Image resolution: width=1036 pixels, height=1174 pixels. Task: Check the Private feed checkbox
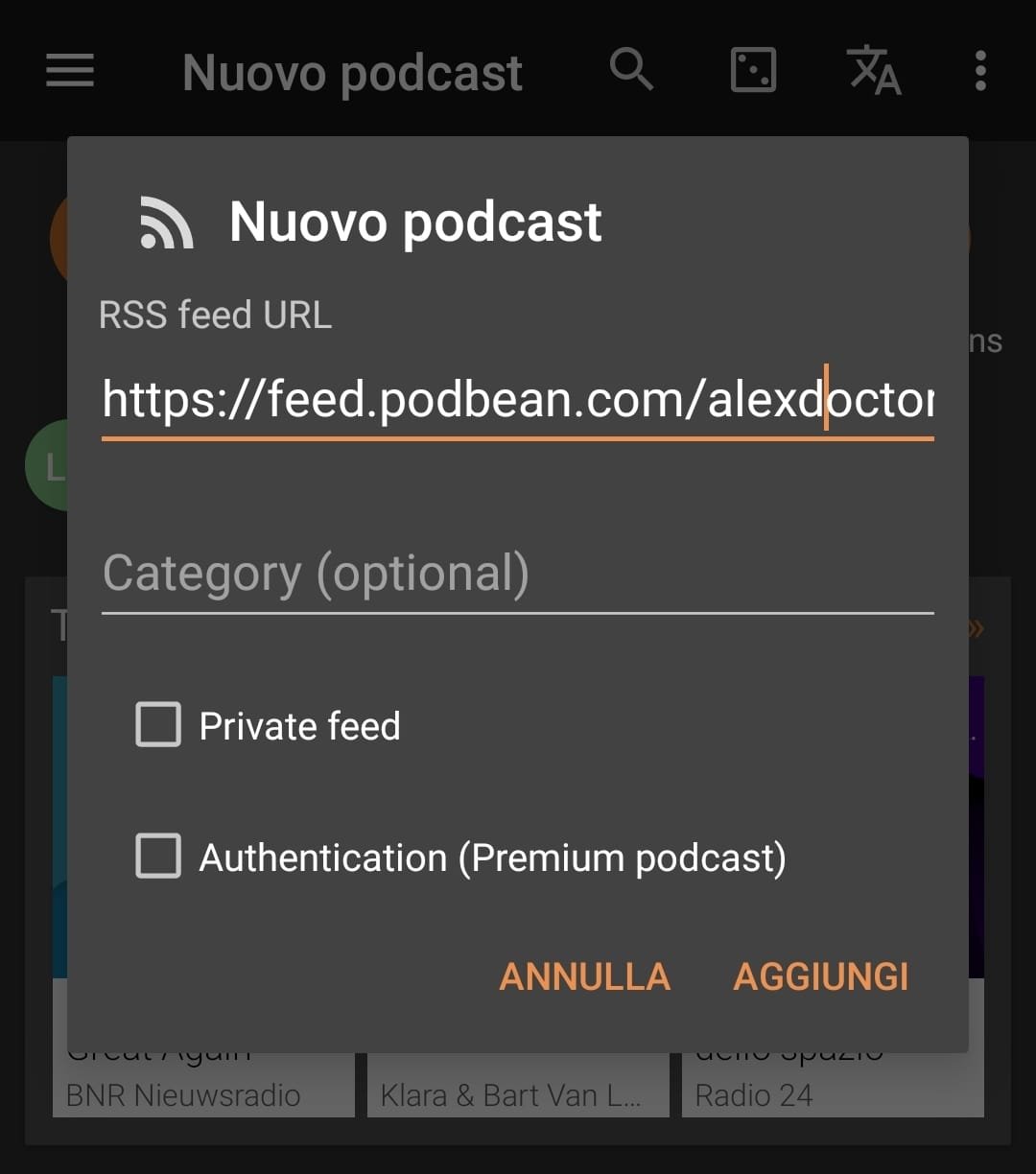tap(158, 725)
